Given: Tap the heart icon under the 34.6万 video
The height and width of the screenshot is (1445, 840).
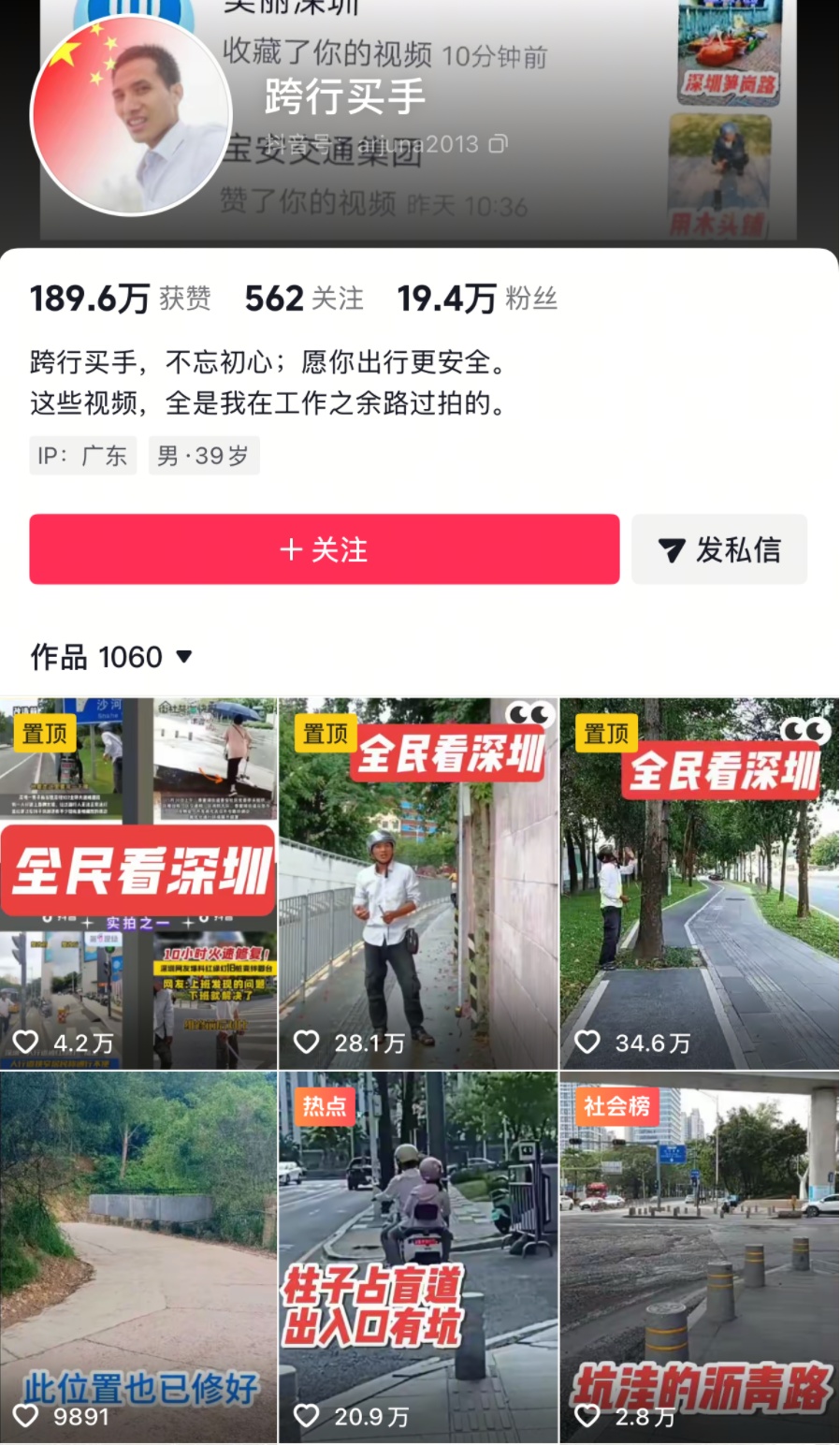Looking at the screenshot, I should pos(587,1042).
